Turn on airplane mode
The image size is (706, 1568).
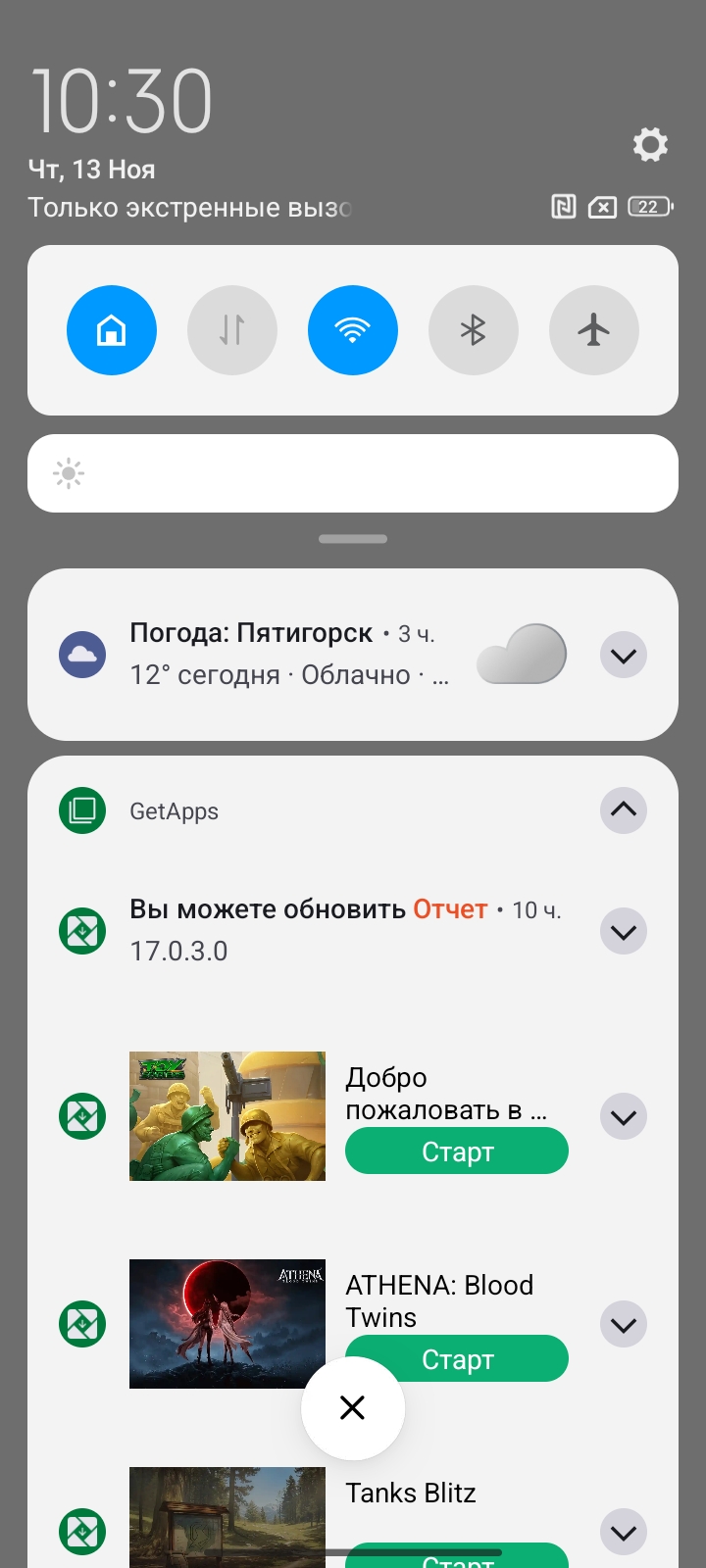click(594, 330)
